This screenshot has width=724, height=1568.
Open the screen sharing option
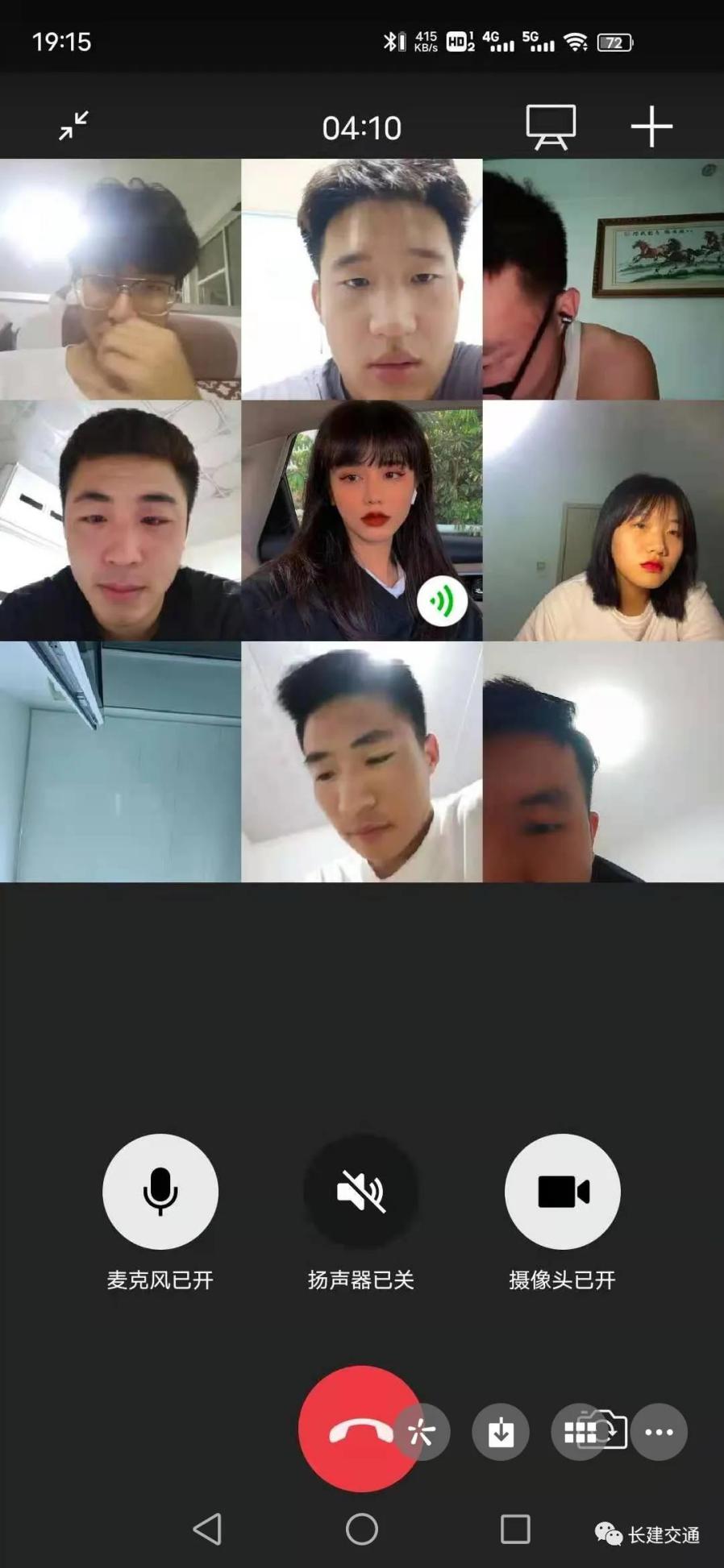point(551,127)
